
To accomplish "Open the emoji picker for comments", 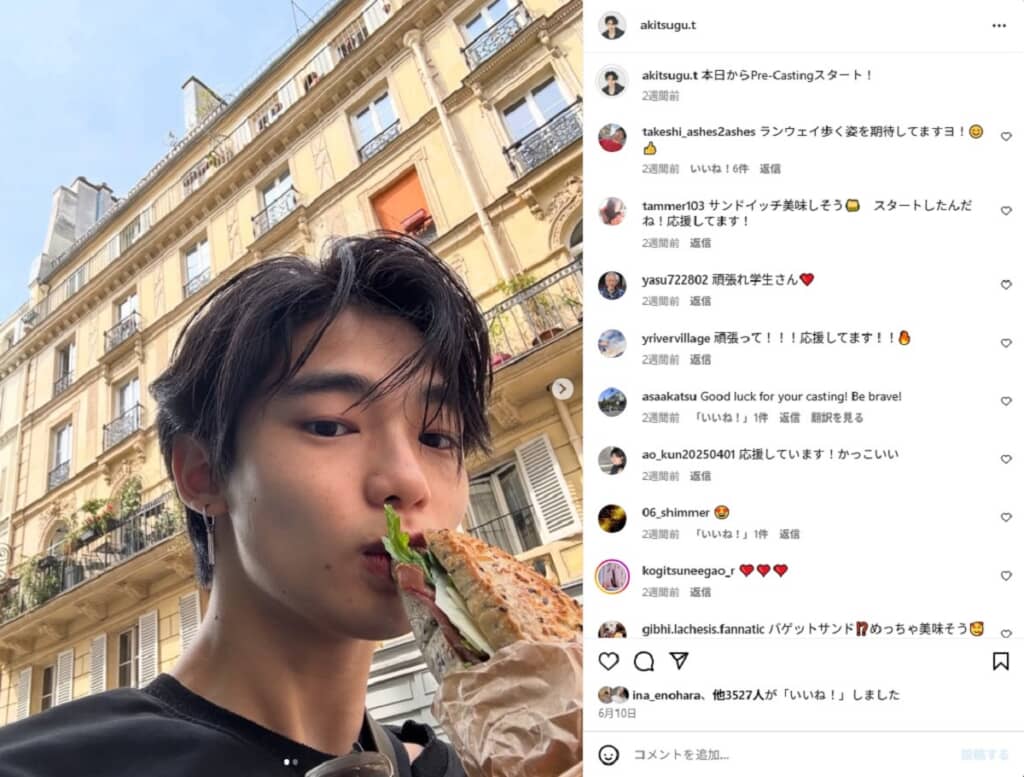I will (x=608, y=755).
